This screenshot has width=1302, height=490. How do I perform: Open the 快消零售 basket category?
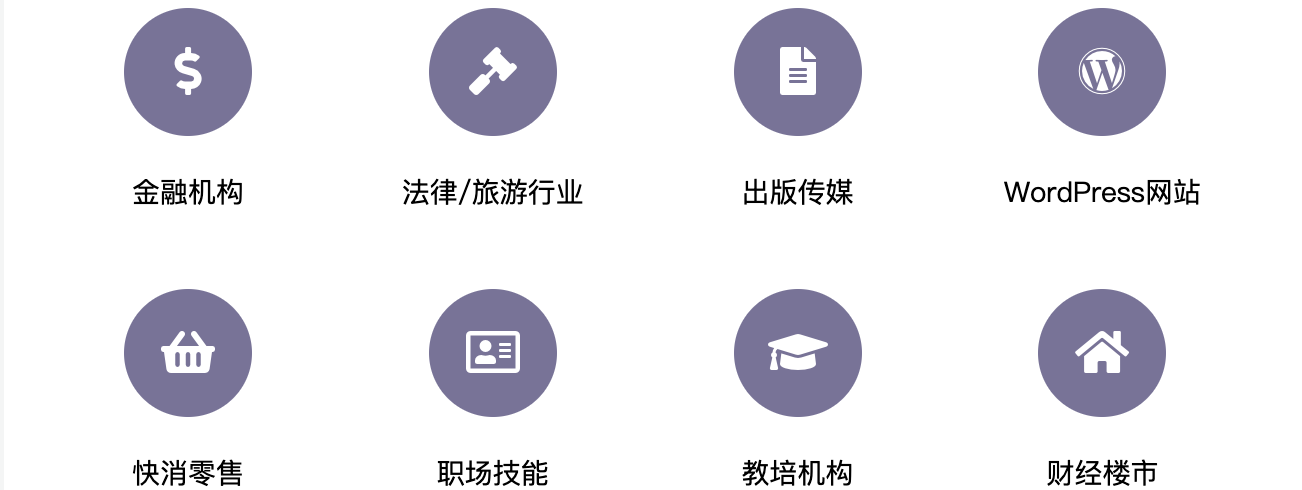tap(188, 353)
